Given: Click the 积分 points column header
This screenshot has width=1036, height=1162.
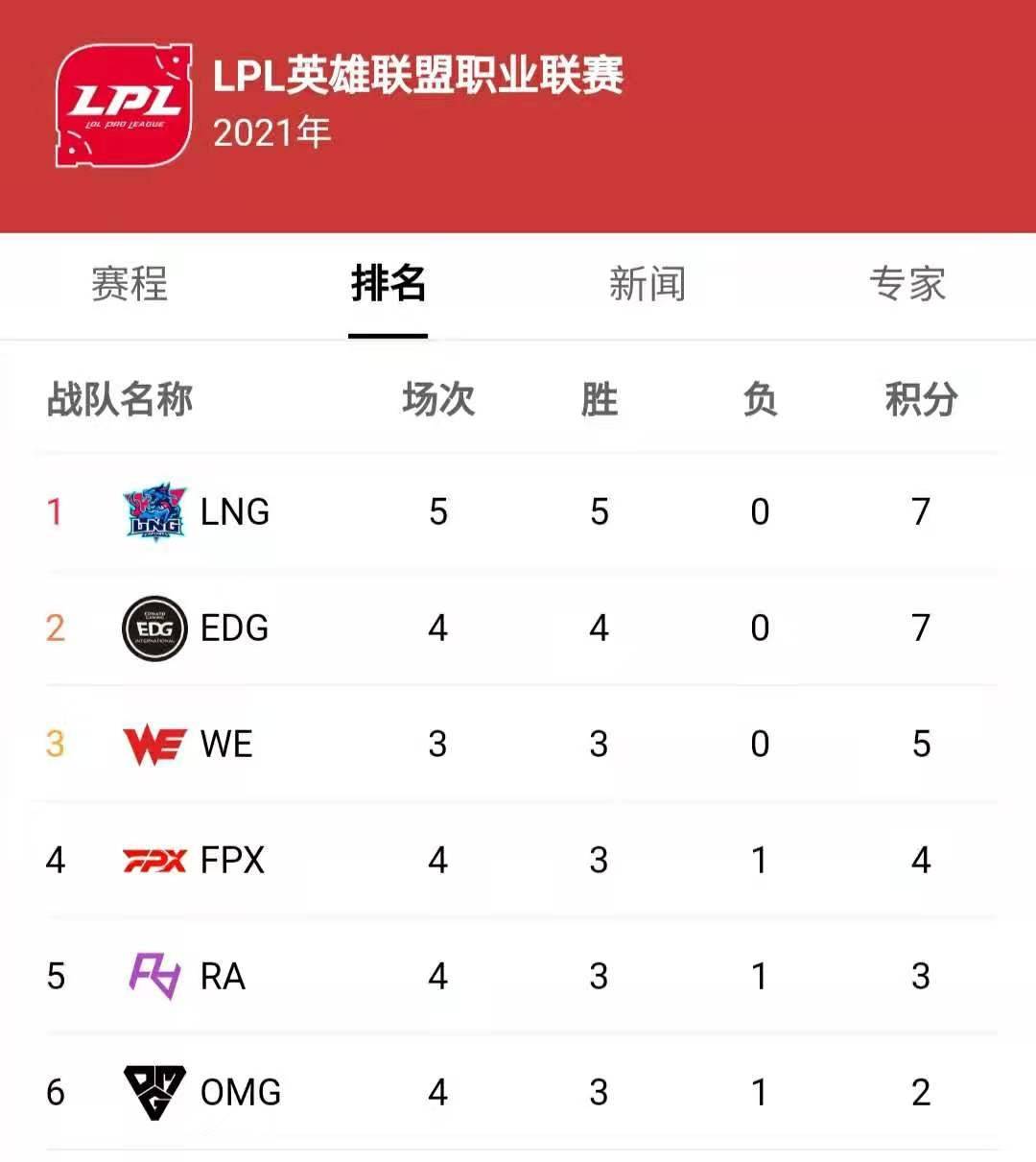Looking at the screenshot, I should (919, 400).
